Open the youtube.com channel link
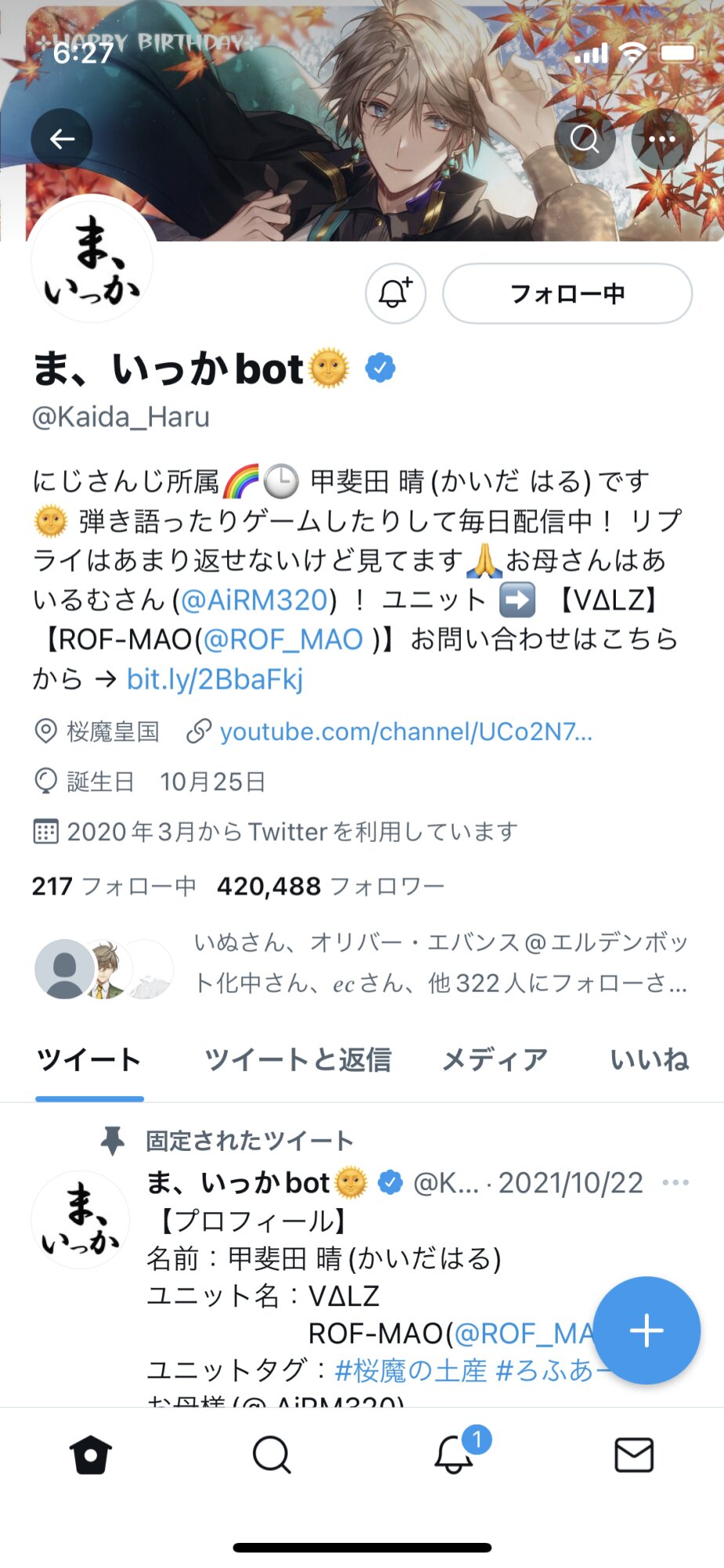This screenshot has width=724, height=1568. click(x=406, y=731)
